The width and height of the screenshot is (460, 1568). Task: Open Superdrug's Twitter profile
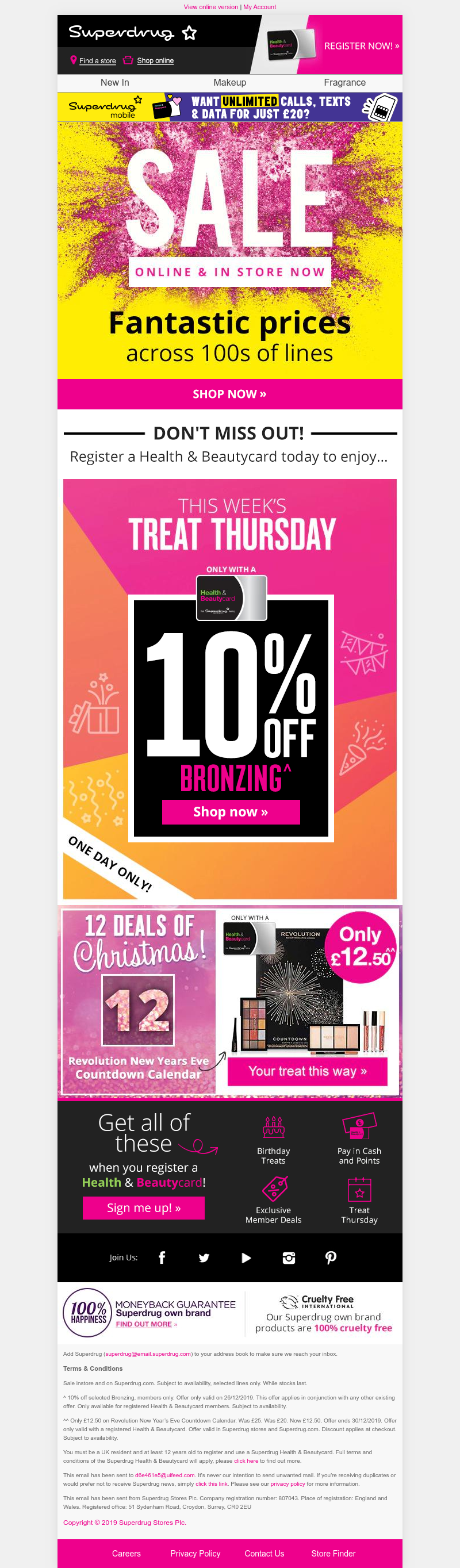(204, 1258)
